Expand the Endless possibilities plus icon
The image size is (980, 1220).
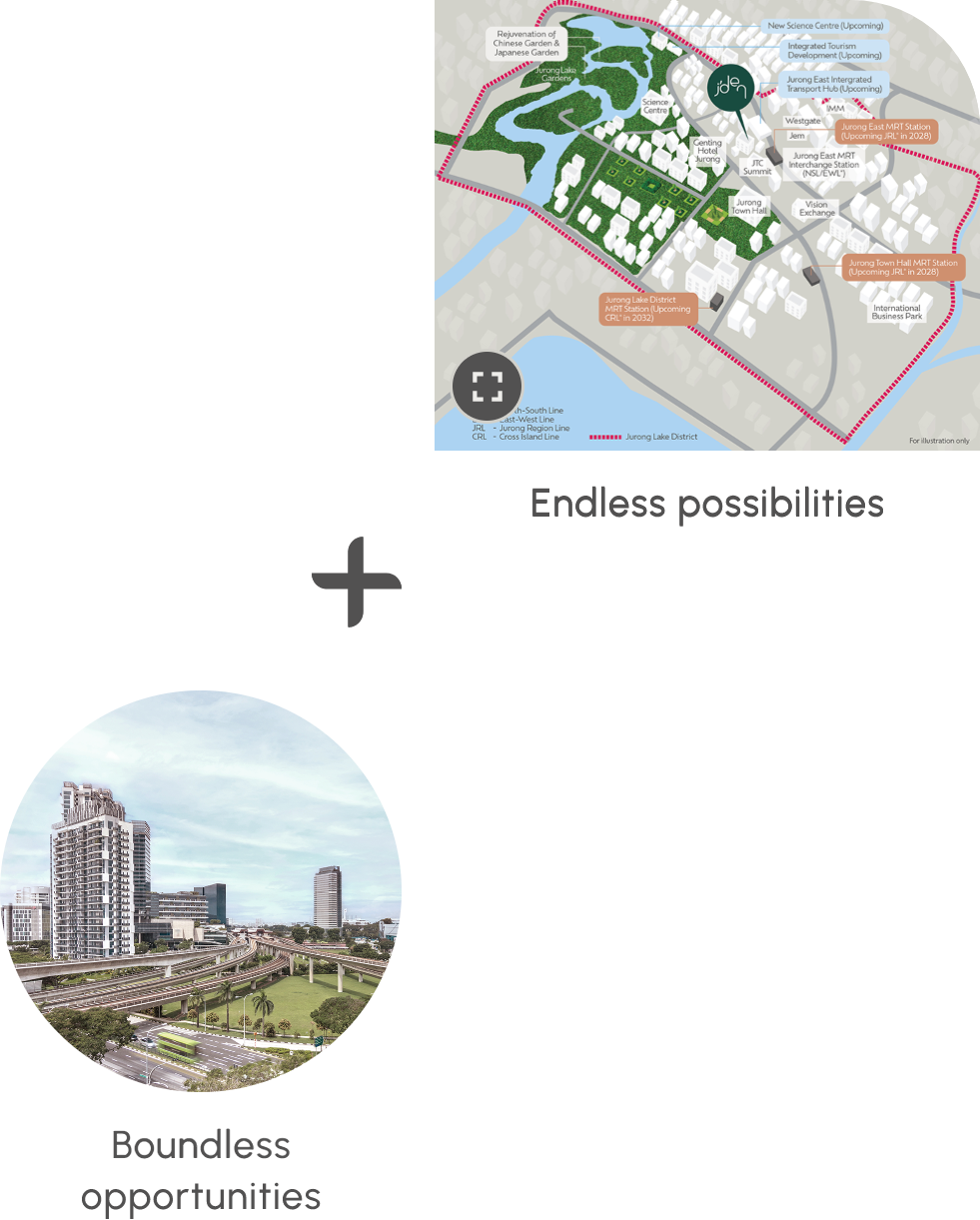click(x=357, y=581)
